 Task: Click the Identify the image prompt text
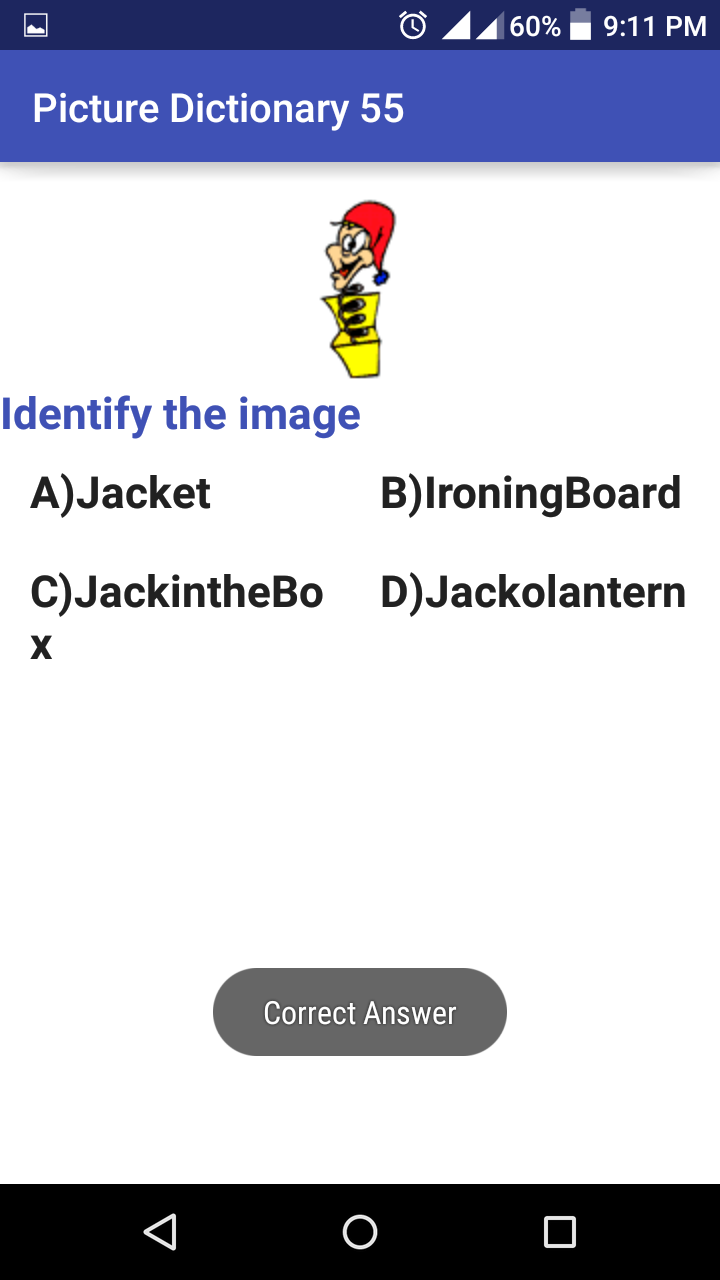coord(180,413)
